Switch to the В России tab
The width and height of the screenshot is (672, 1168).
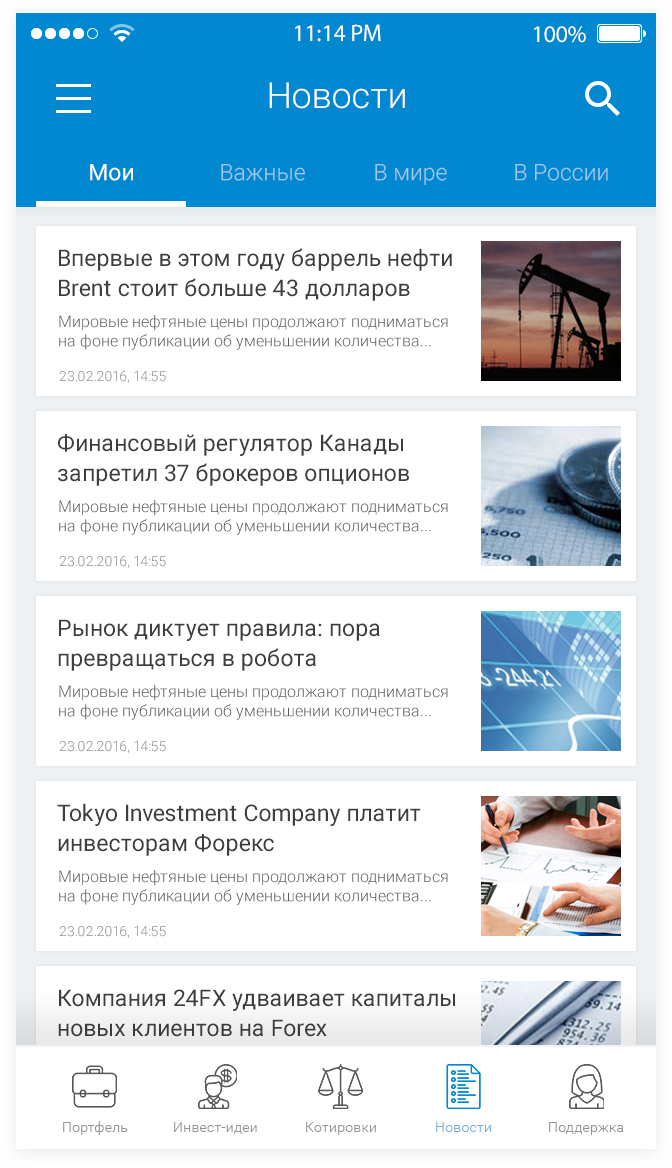[561, 173]
